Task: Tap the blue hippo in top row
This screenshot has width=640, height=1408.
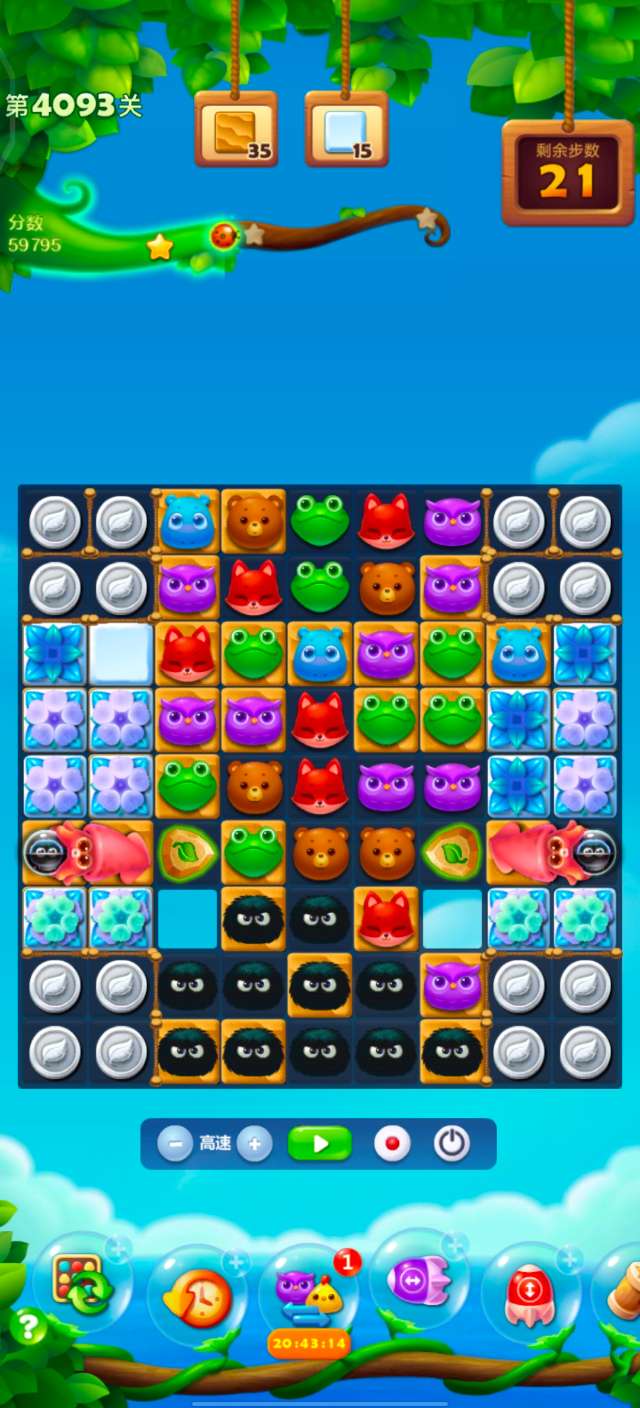Action: pyautogui.click(x=187, y=521)
